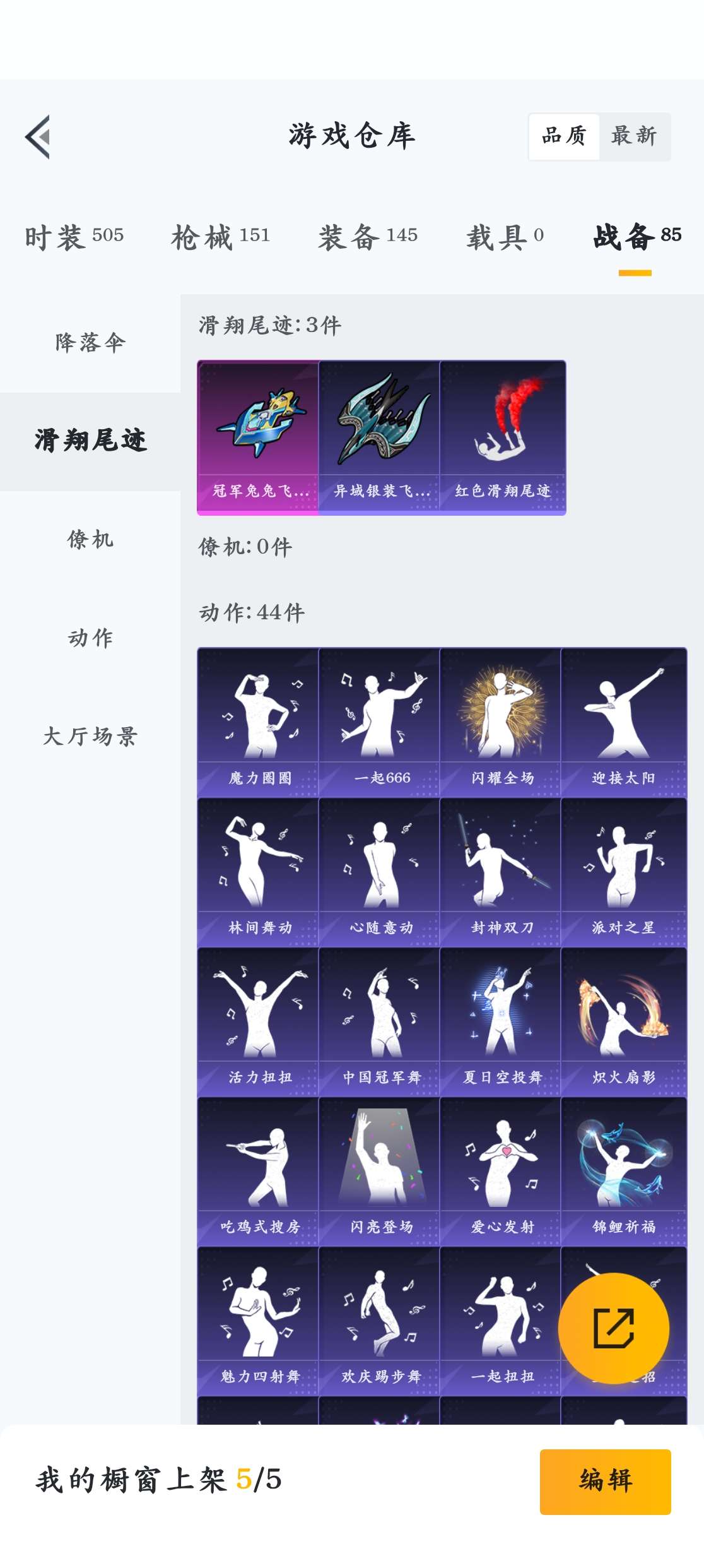
Task: Select 降落伞 in the side menu
Action: [90, 343]
